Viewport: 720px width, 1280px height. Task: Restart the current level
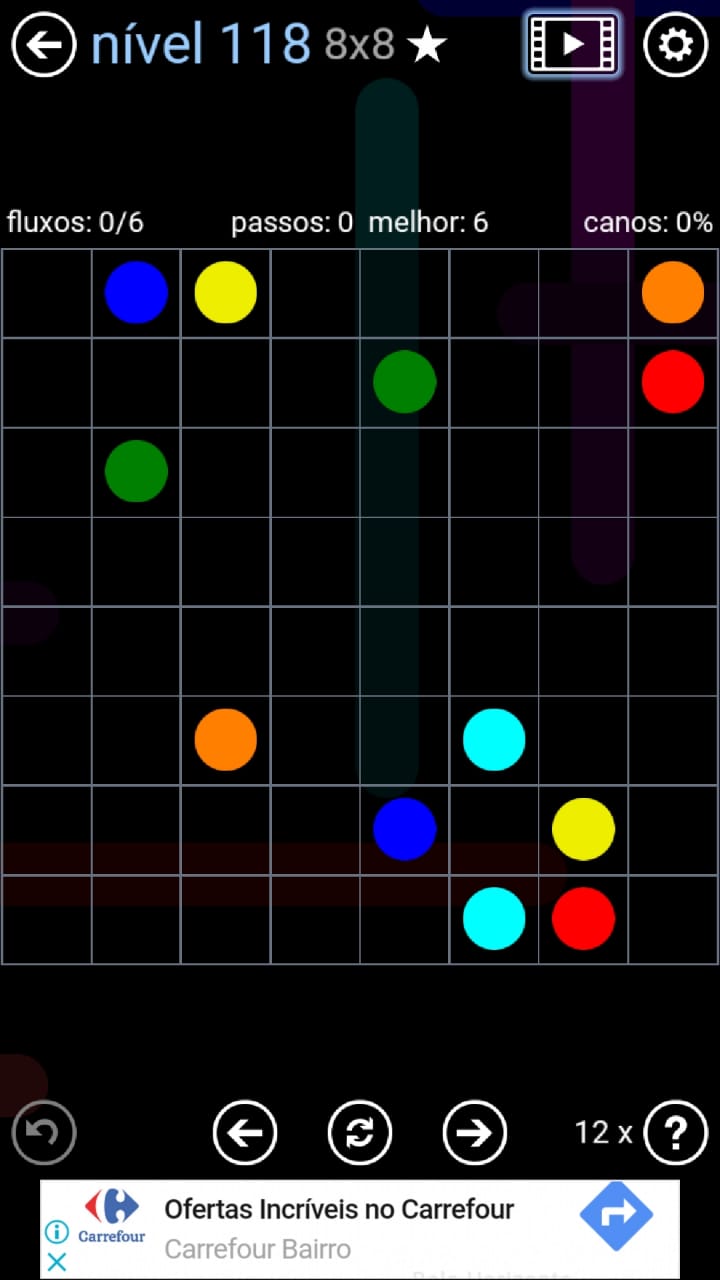tap(360, 1132)
